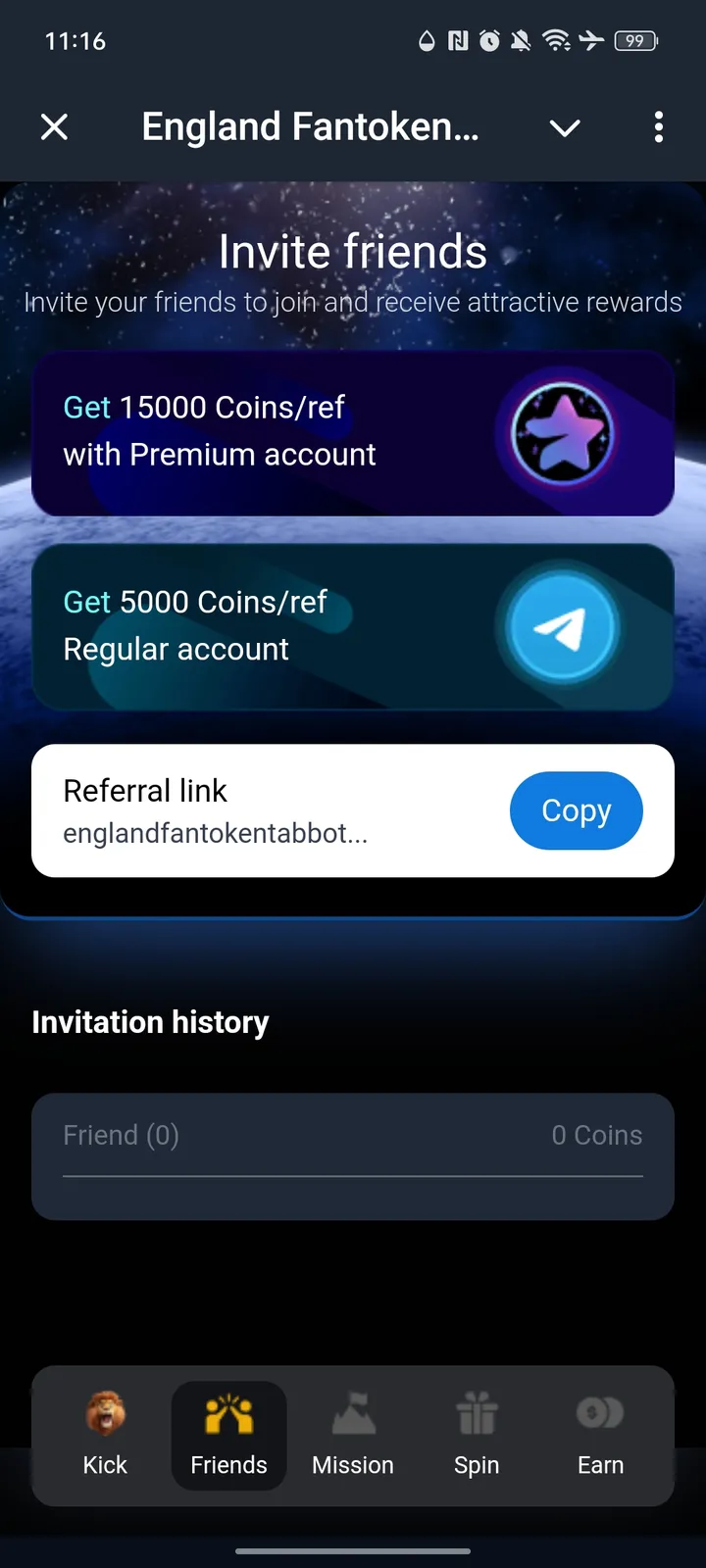Close the England Fantoken mini app

(55, 126)
